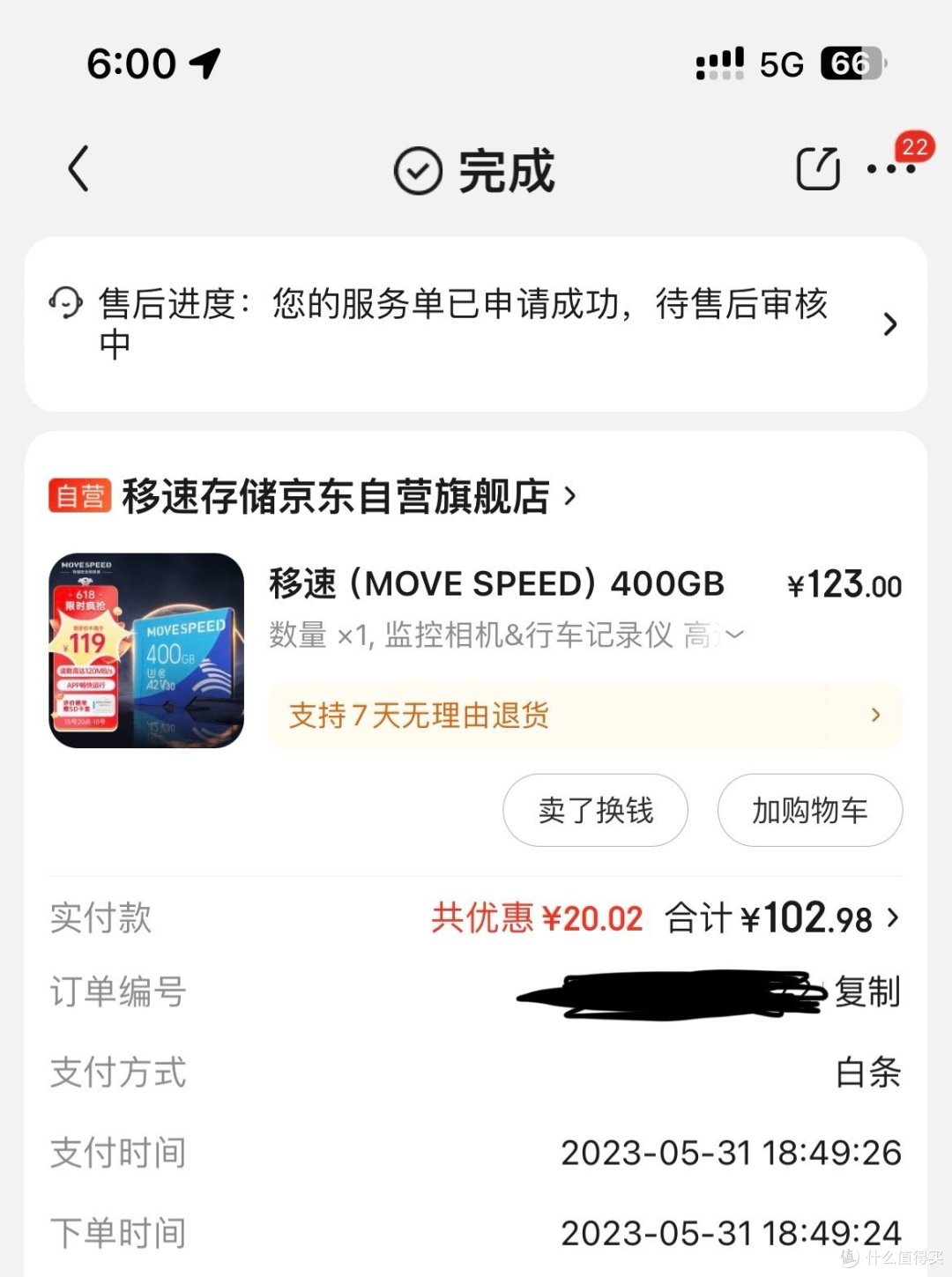Image resolution: width=952 pixels, height=1277 pixels.
Task: Copy the order number using 复制
Action: 866,992
